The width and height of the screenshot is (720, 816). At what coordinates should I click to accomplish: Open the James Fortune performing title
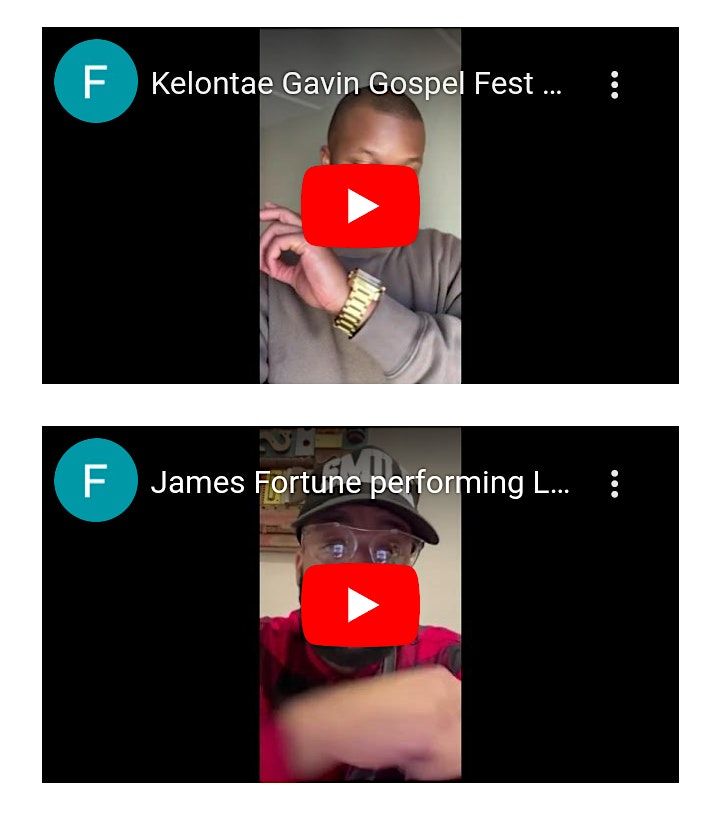(359, 483)
